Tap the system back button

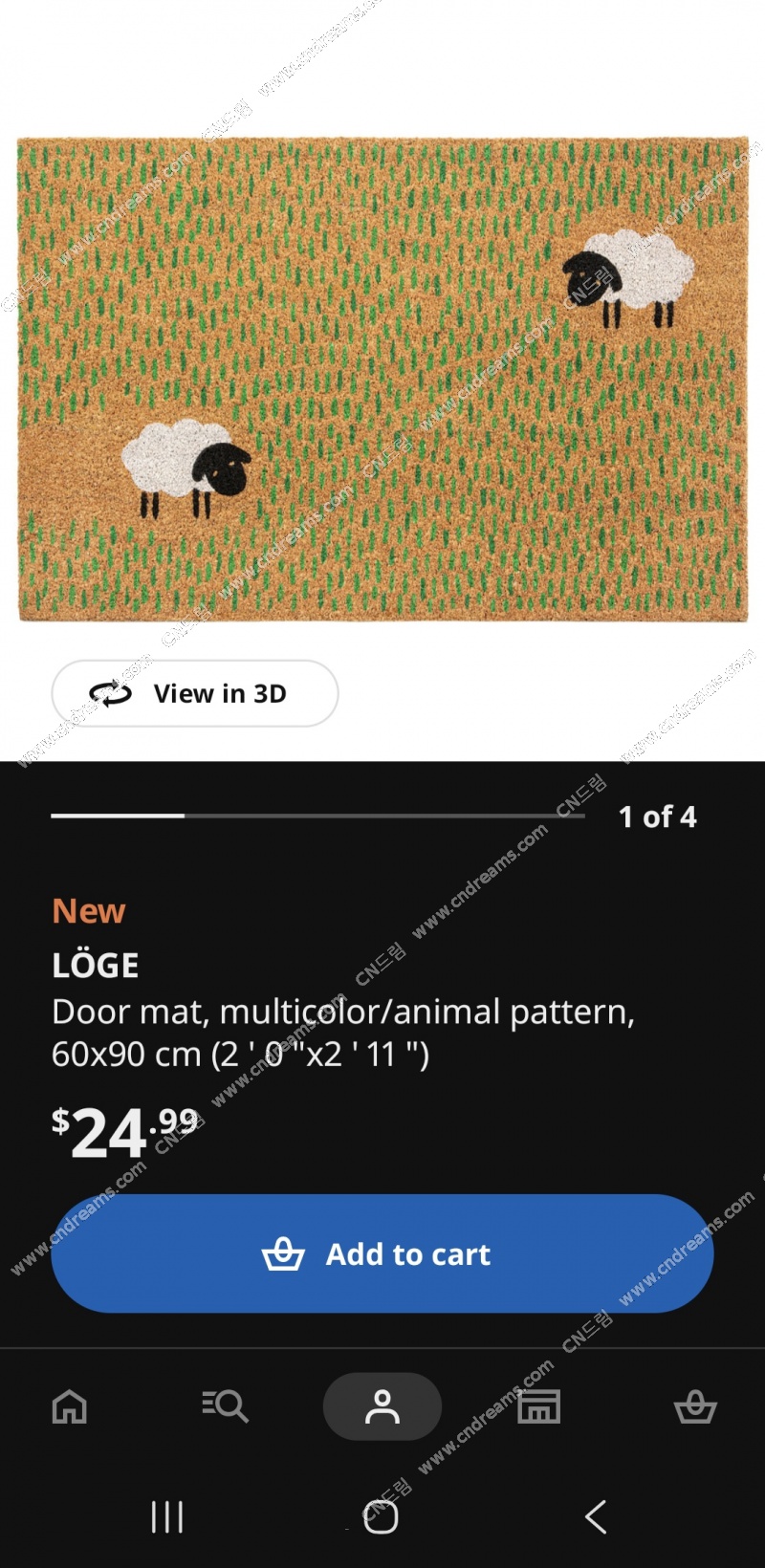(x=596, y=1516)
